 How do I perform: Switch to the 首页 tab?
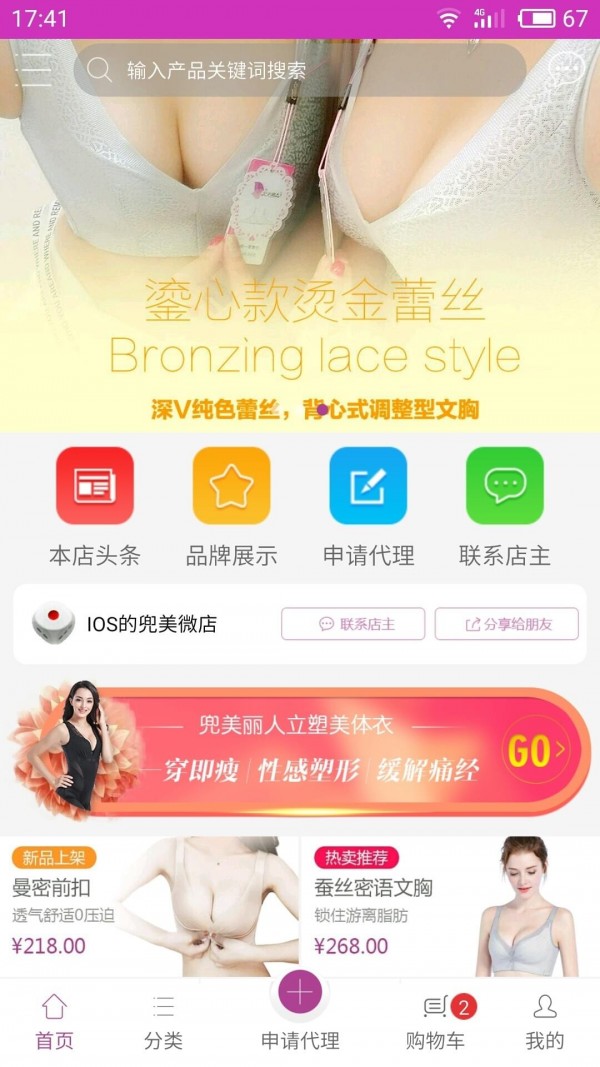55,1022
